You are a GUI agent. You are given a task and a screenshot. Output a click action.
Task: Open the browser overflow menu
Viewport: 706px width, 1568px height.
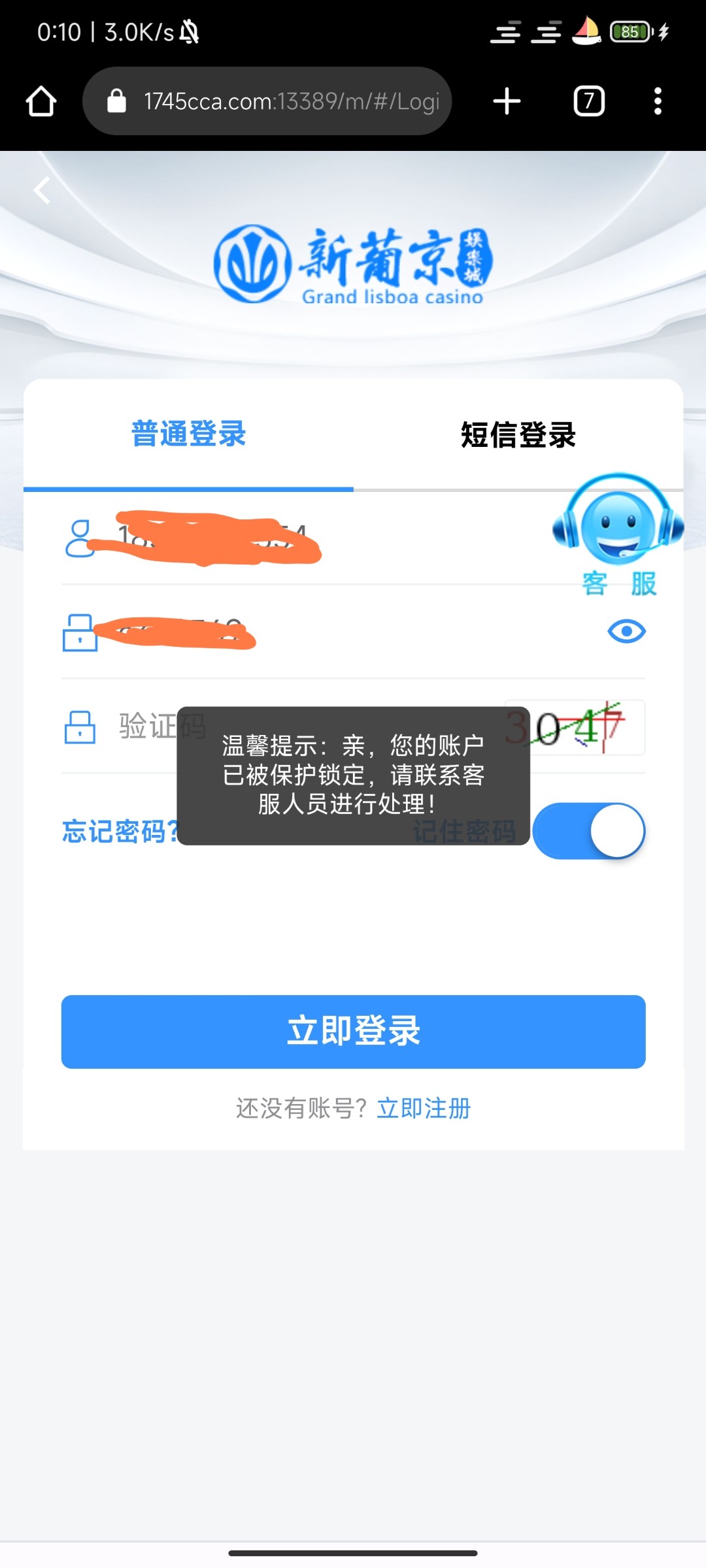[x=658, y=101]
